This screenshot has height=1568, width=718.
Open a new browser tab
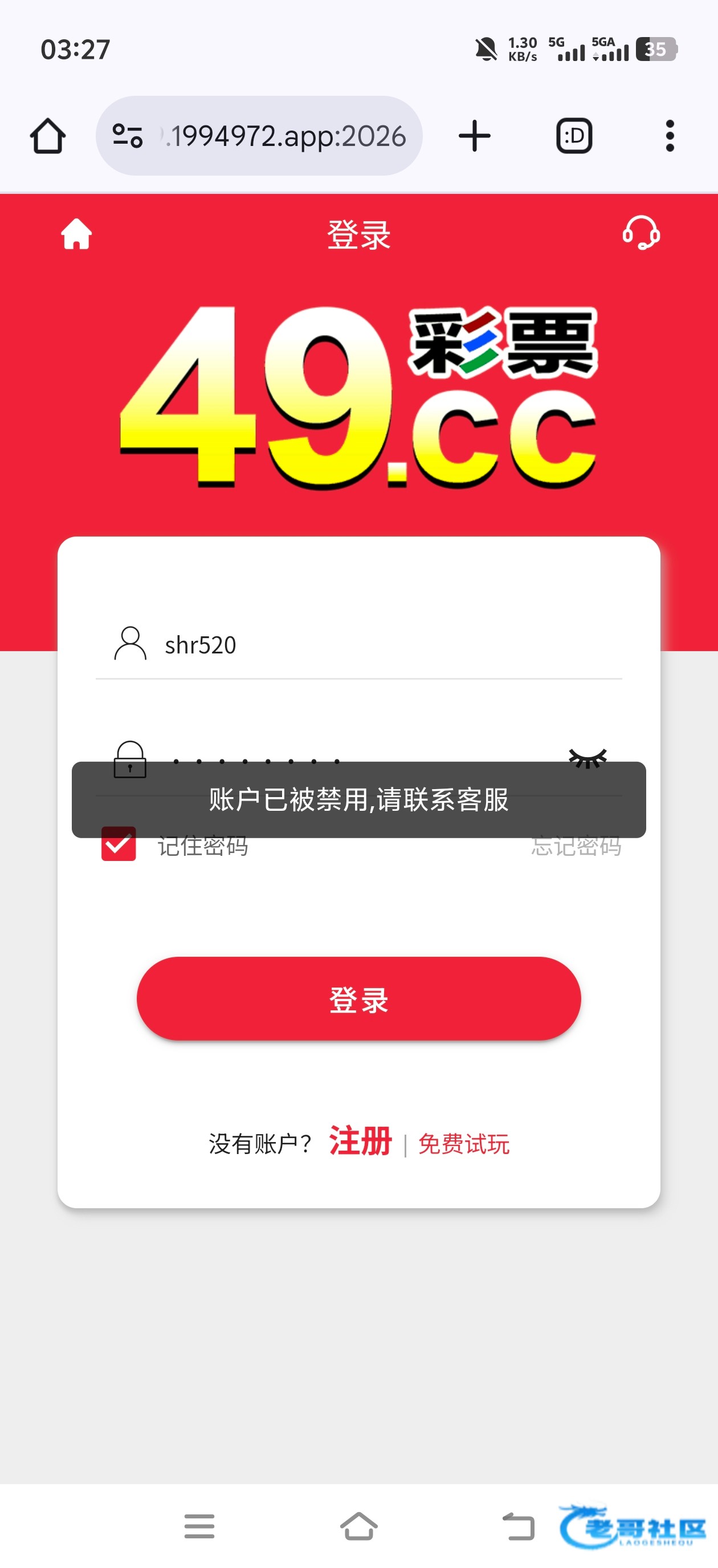(x=474, y=136)
